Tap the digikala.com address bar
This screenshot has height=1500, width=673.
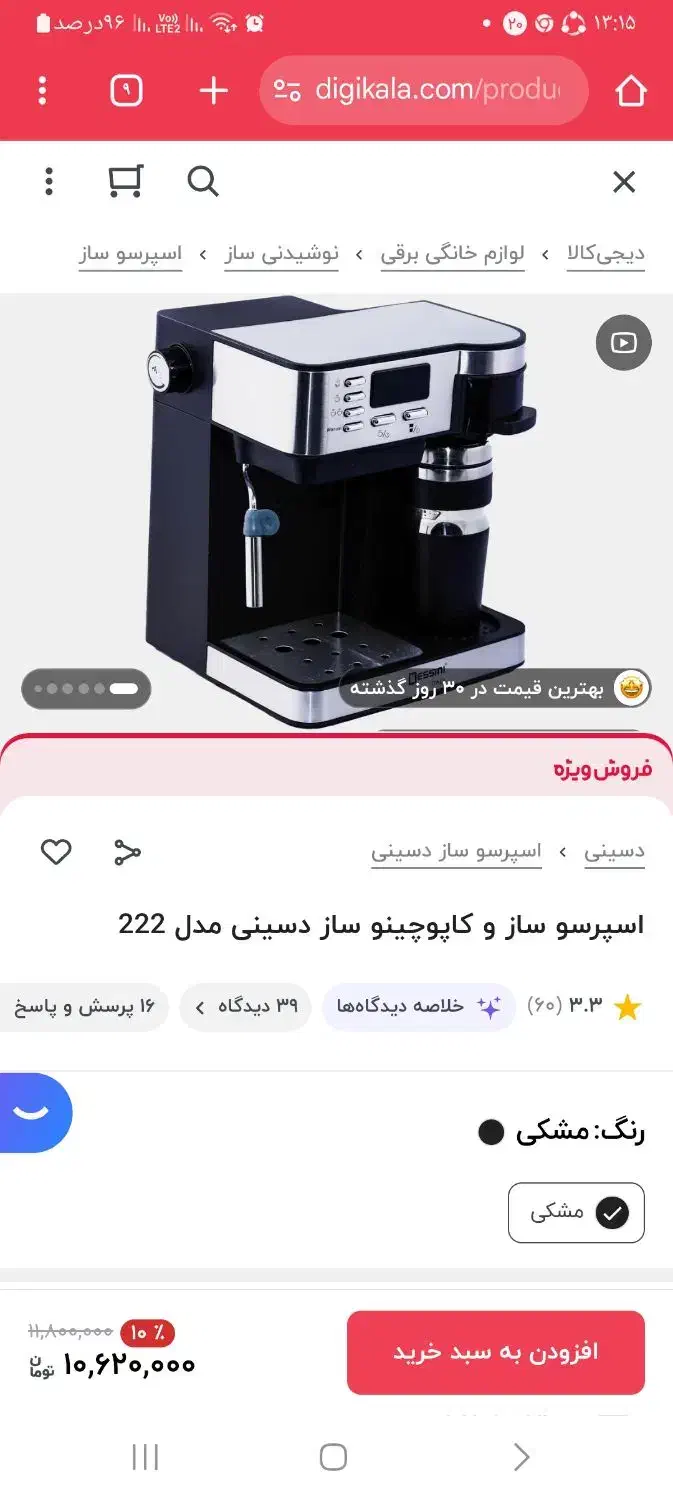coord(425,91)
